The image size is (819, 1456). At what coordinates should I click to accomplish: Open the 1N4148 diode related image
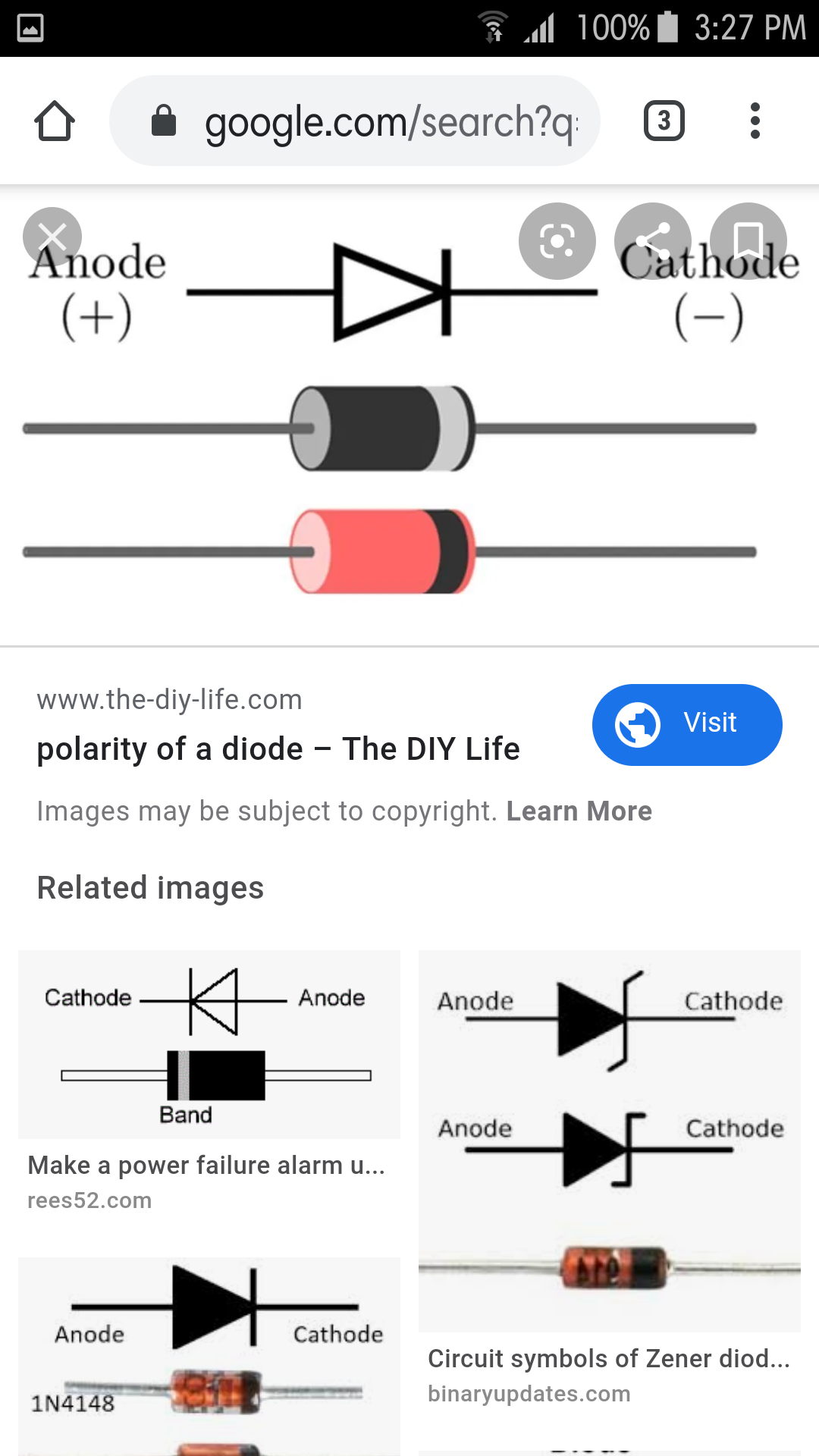[x=209, y=1356]
